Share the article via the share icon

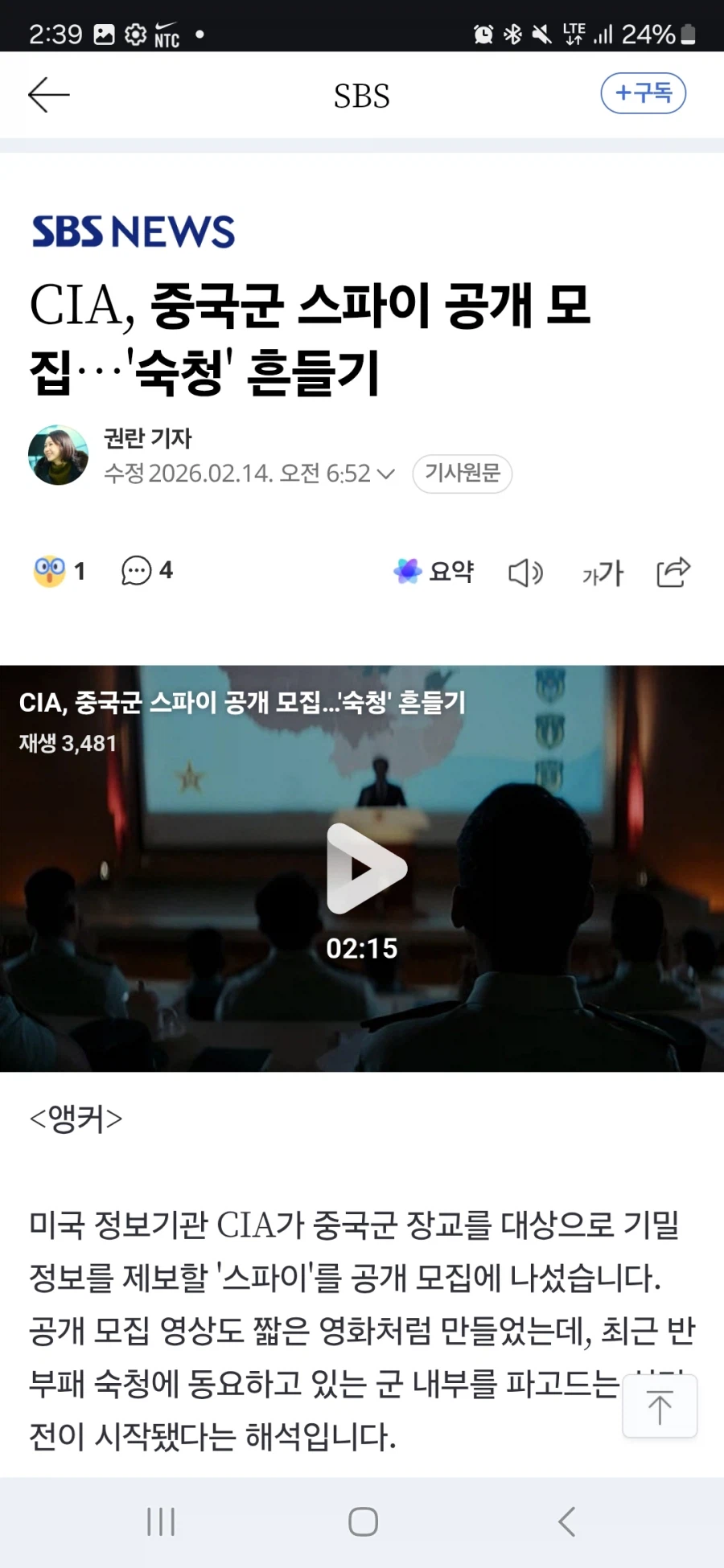click(673, 572)
